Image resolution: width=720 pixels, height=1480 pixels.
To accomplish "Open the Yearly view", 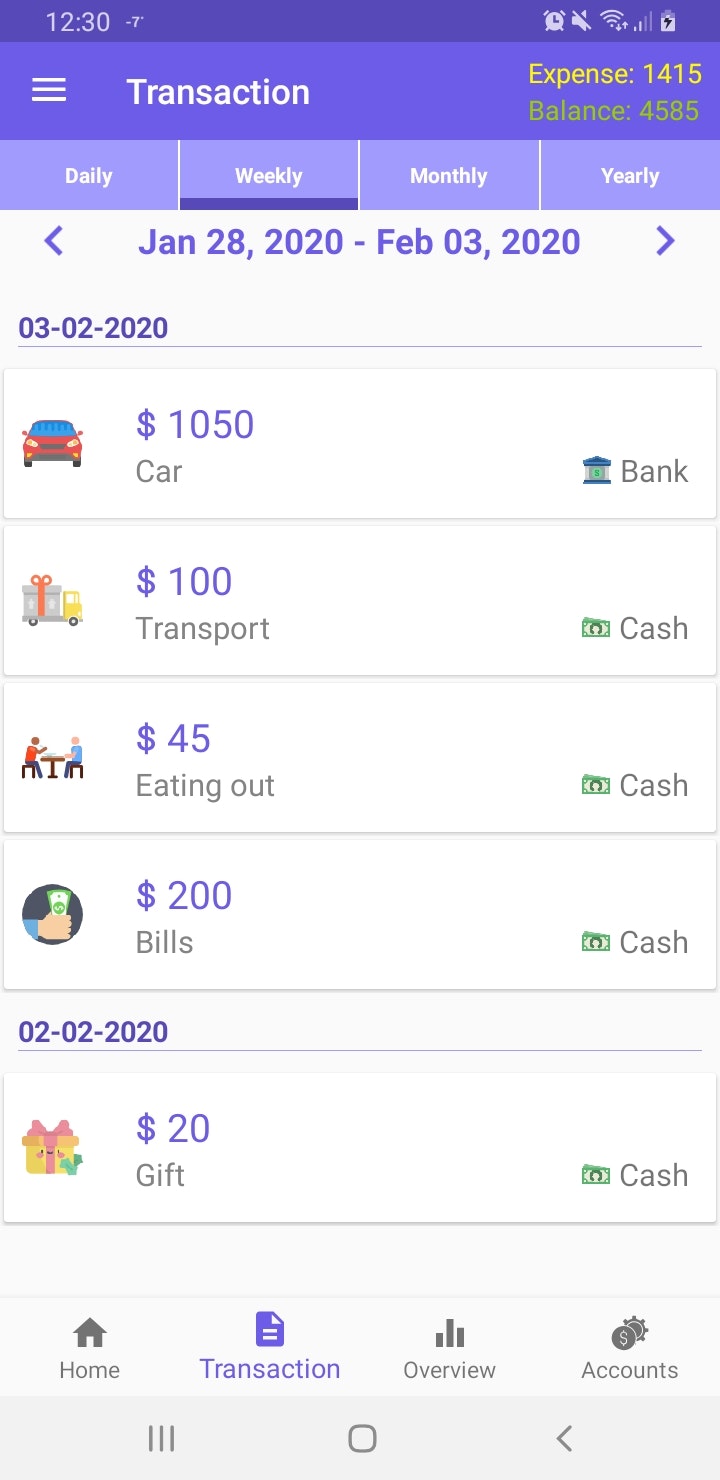I will tap(630, 175).
